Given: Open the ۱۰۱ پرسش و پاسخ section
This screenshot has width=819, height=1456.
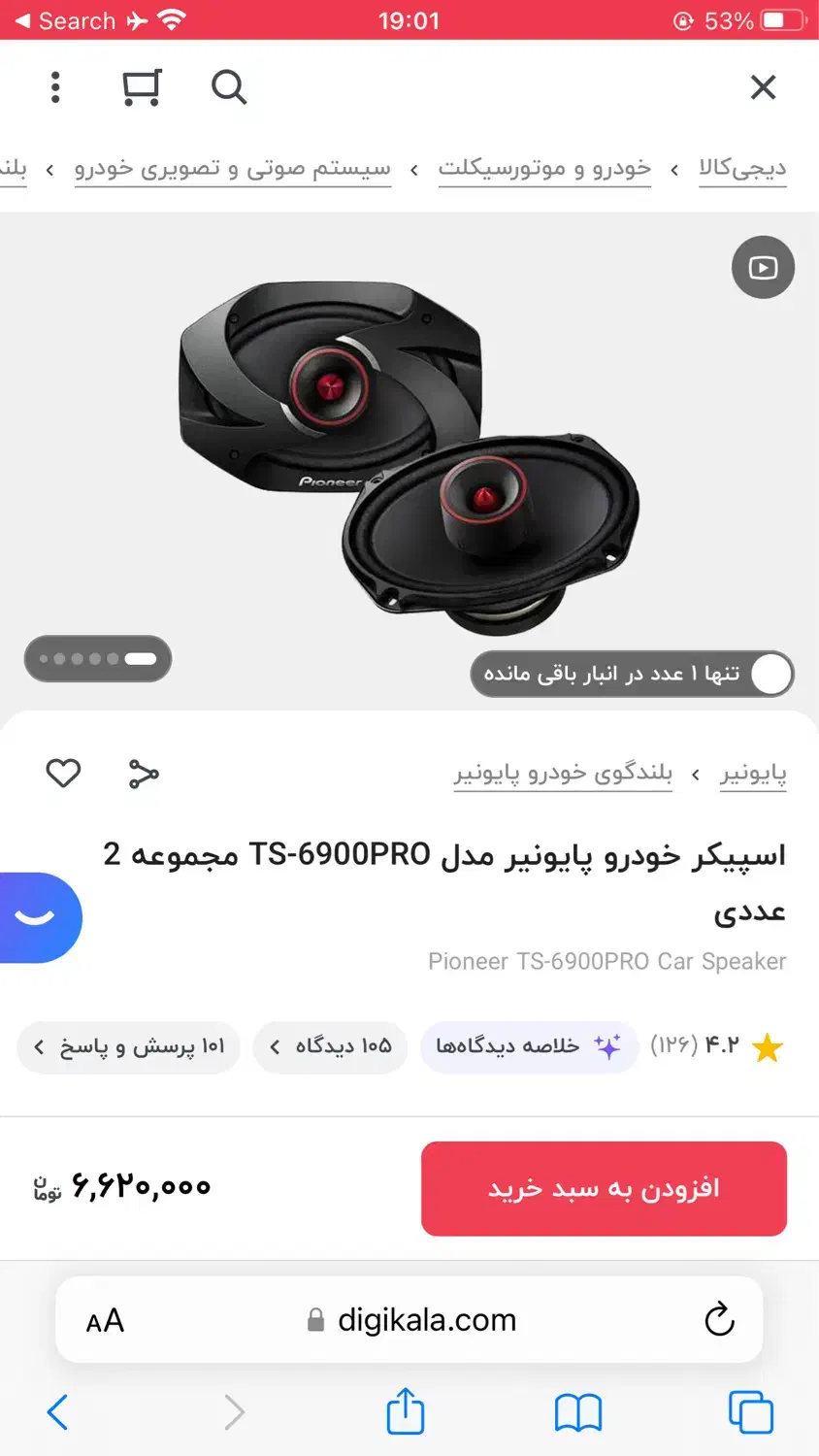Looking at the screenshot, I should (x=129, y=1046).
